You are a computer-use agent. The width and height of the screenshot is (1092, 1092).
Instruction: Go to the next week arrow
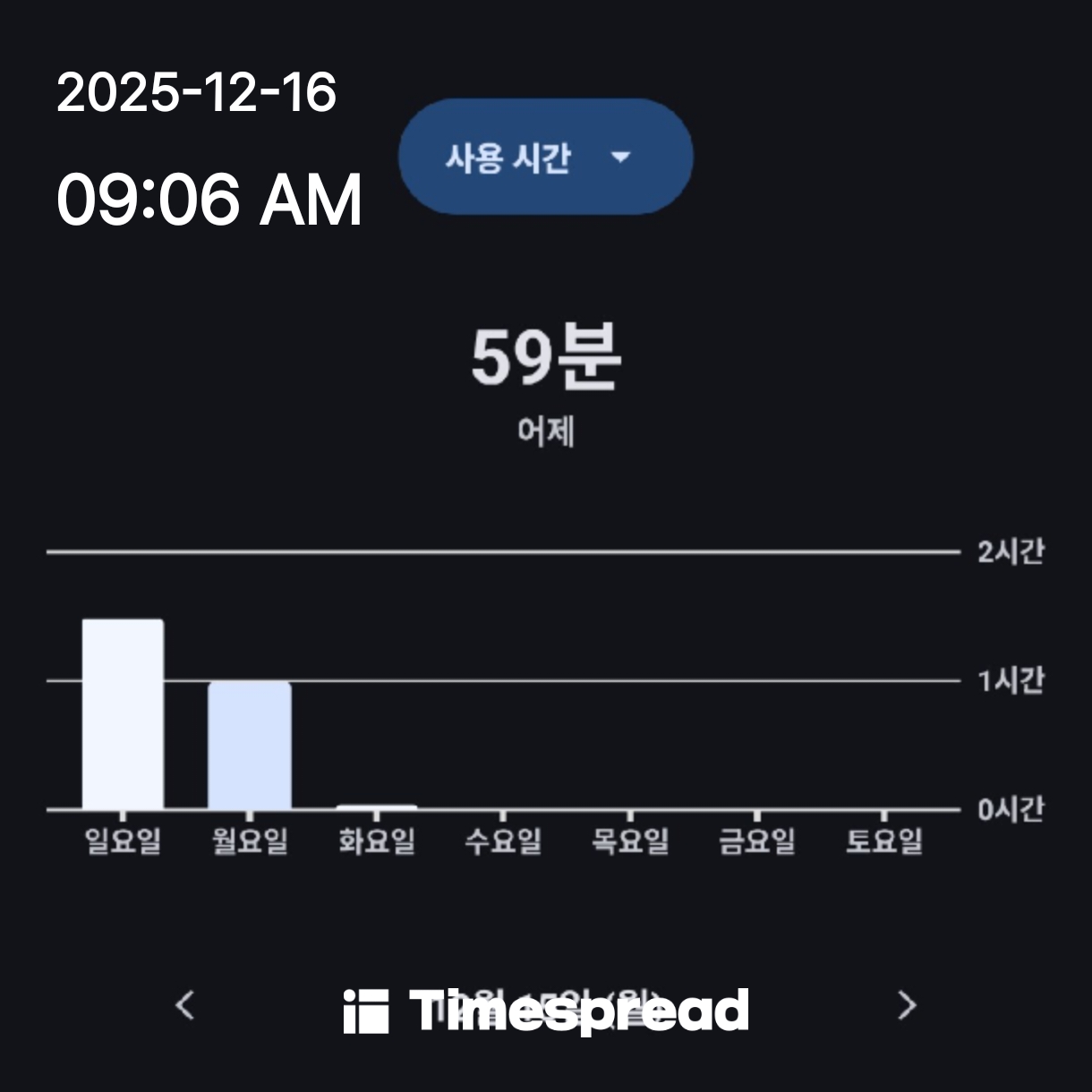coord(907,1005)
